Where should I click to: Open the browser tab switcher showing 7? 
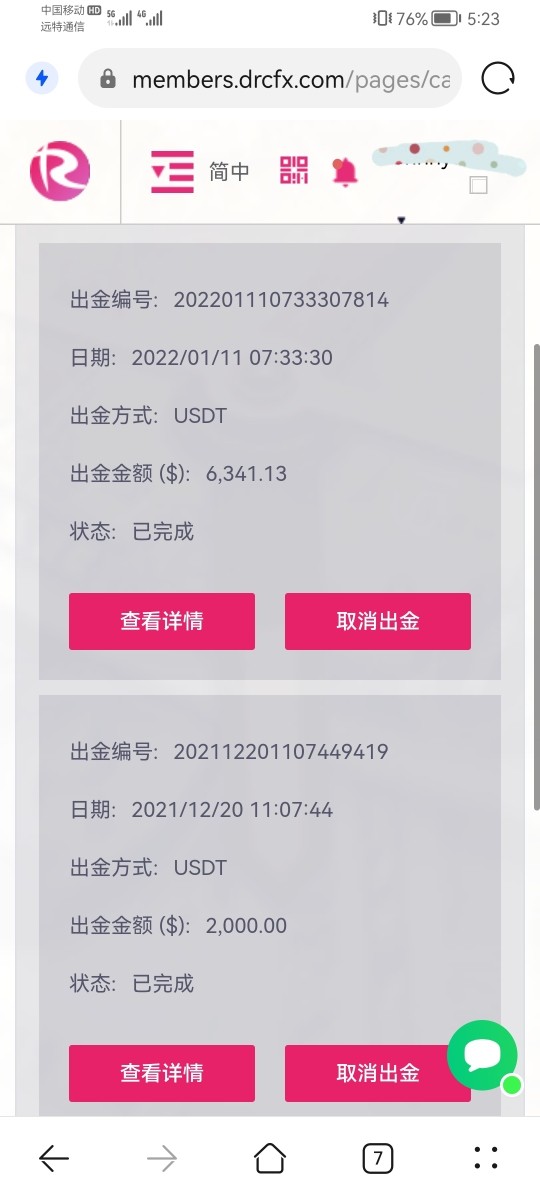tap(377, 1159)
